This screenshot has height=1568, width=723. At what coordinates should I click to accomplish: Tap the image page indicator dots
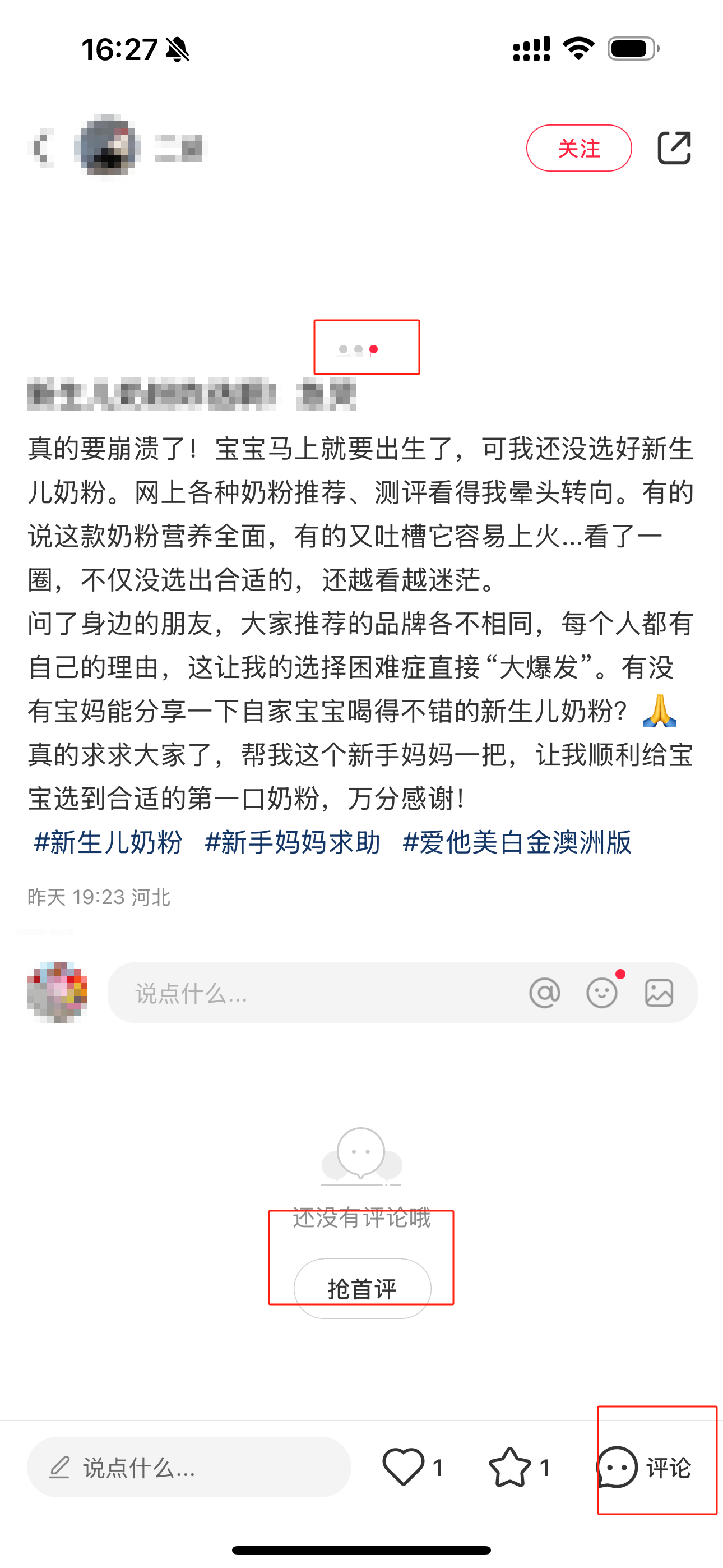pos(359,349)
